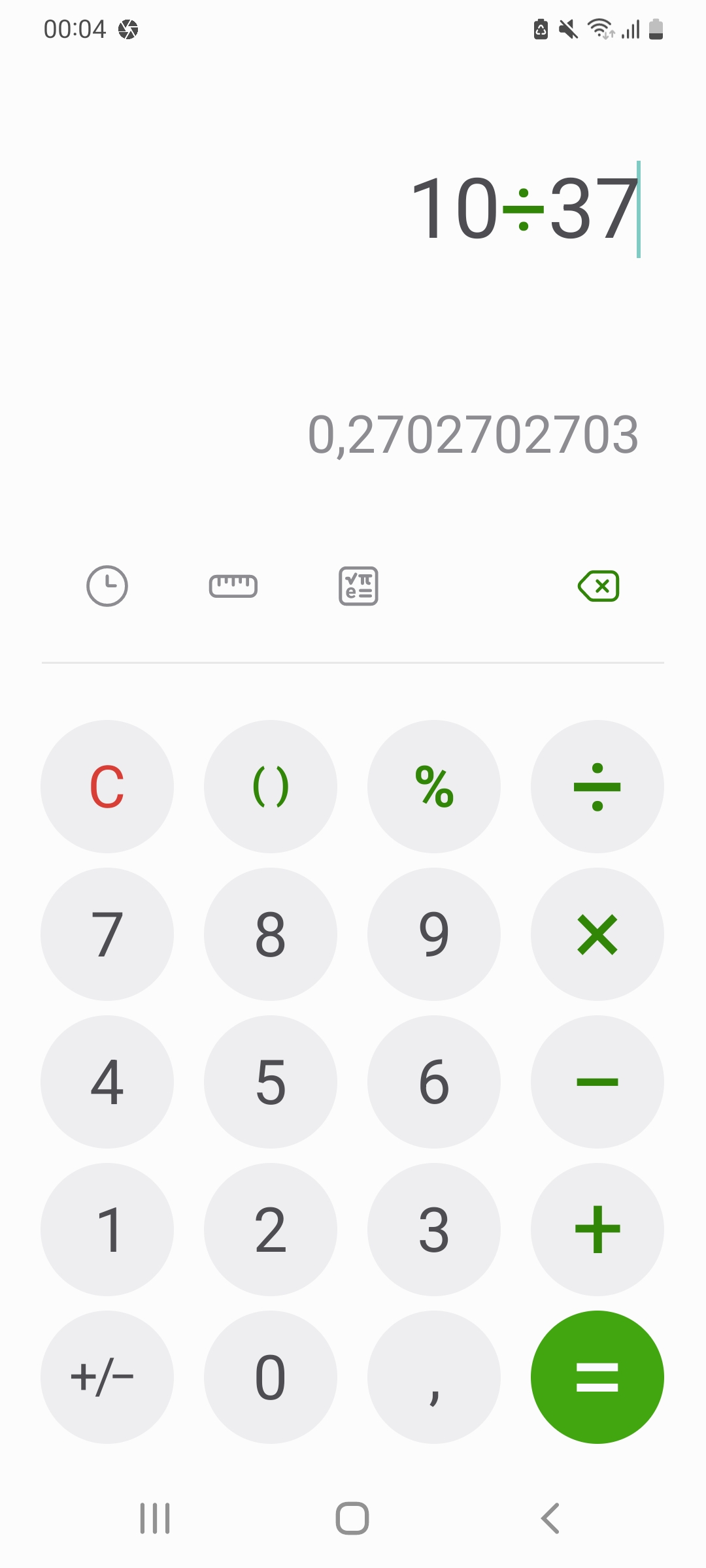Enter the digit 5
This screenshot has height=1568, width=706.
(271, 1082)
